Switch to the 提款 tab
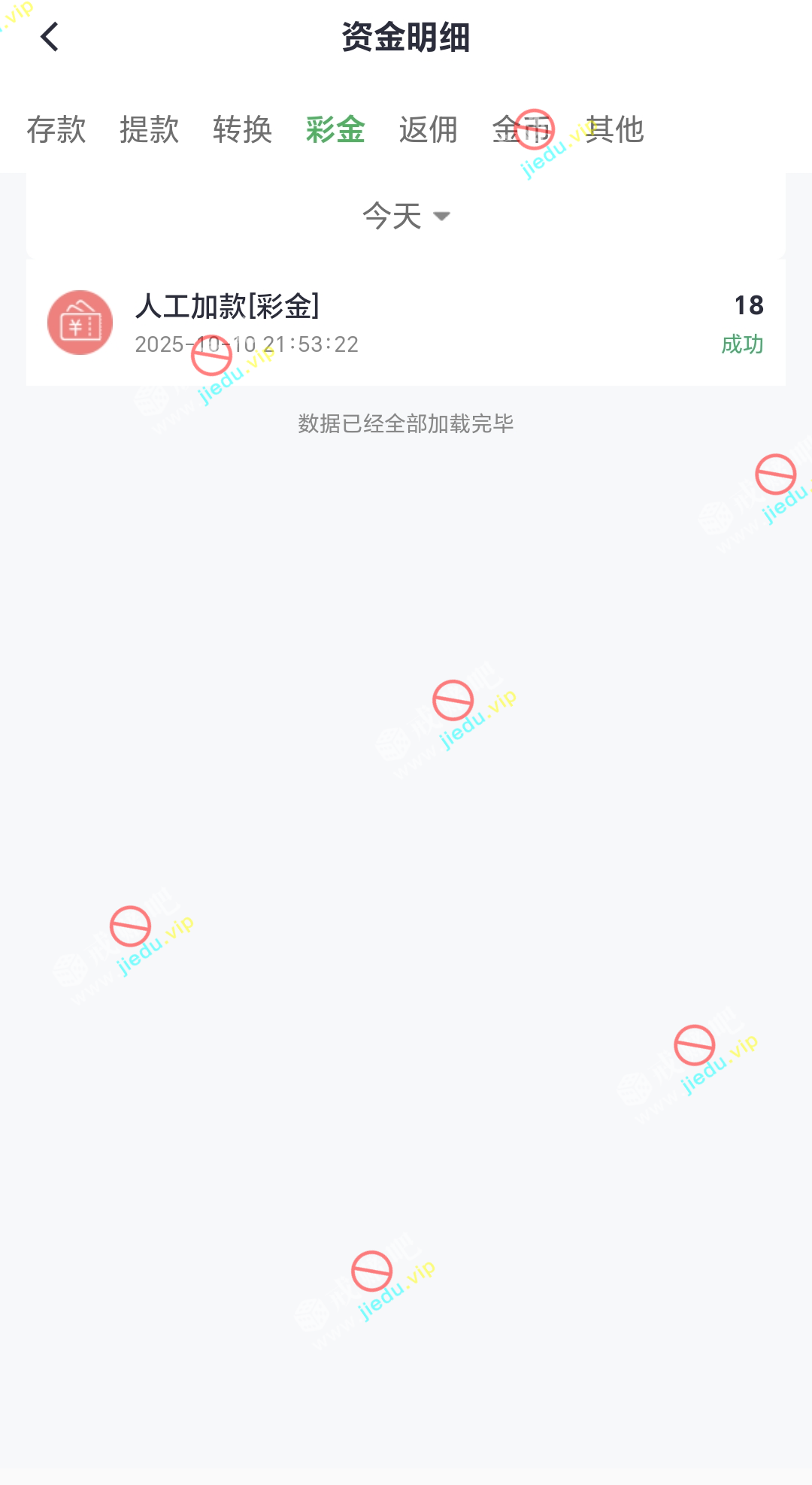The image size is (812, 1485). [149, 130]
